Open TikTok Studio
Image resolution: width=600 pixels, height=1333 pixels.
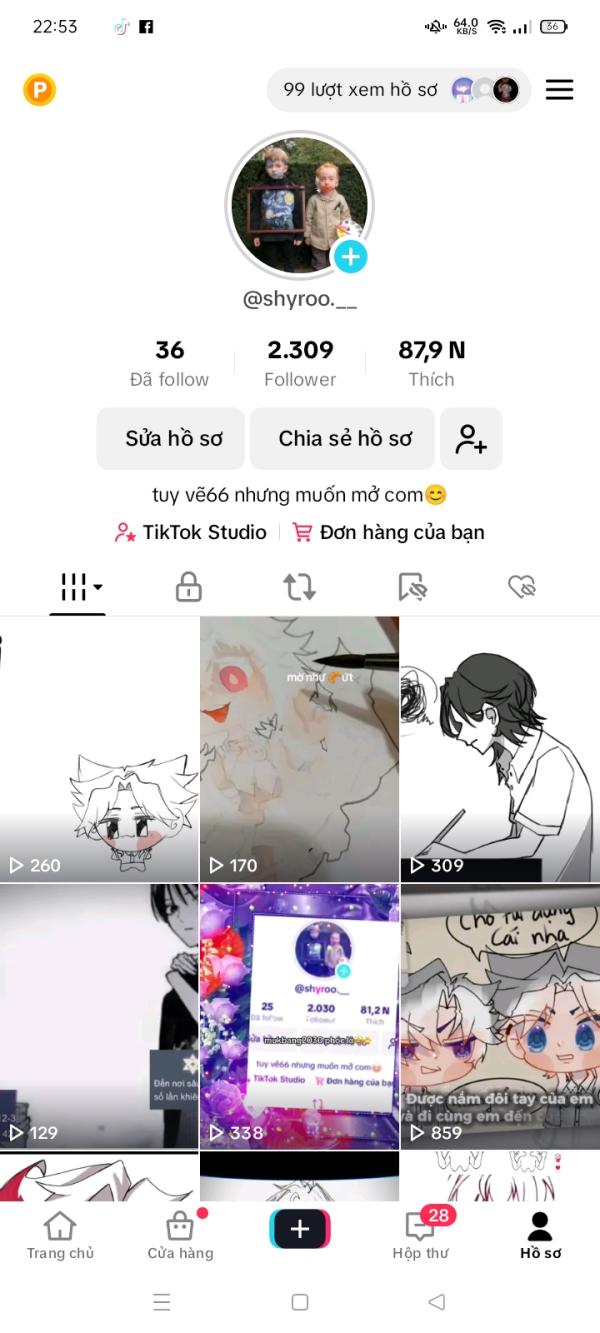(191, 532)
